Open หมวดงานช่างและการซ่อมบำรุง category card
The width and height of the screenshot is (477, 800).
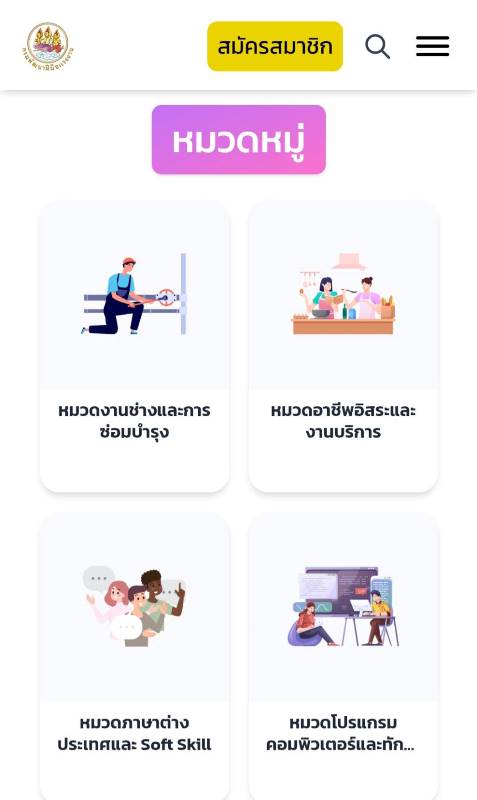pos(135,347)
